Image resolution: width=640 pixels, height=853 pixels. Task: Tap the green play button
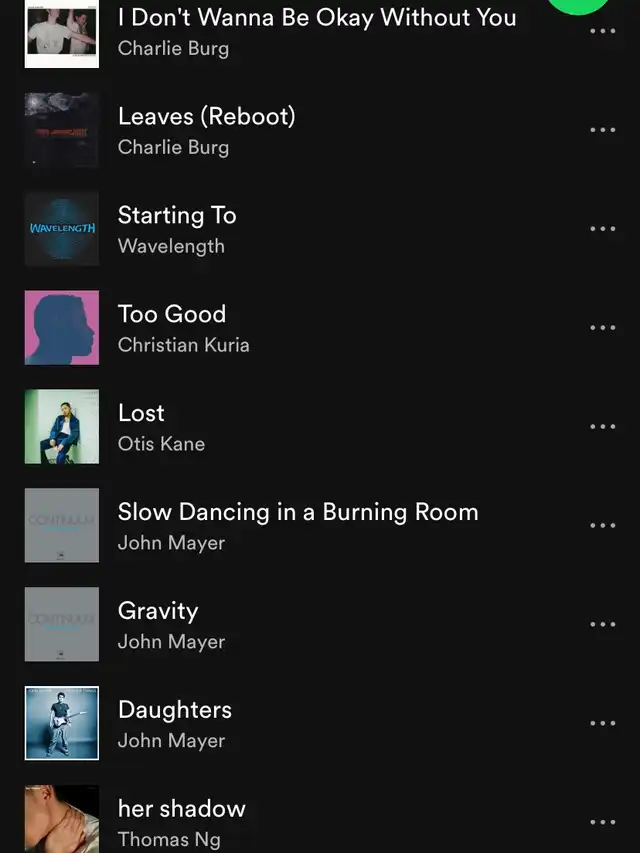[x=579, y=5]
